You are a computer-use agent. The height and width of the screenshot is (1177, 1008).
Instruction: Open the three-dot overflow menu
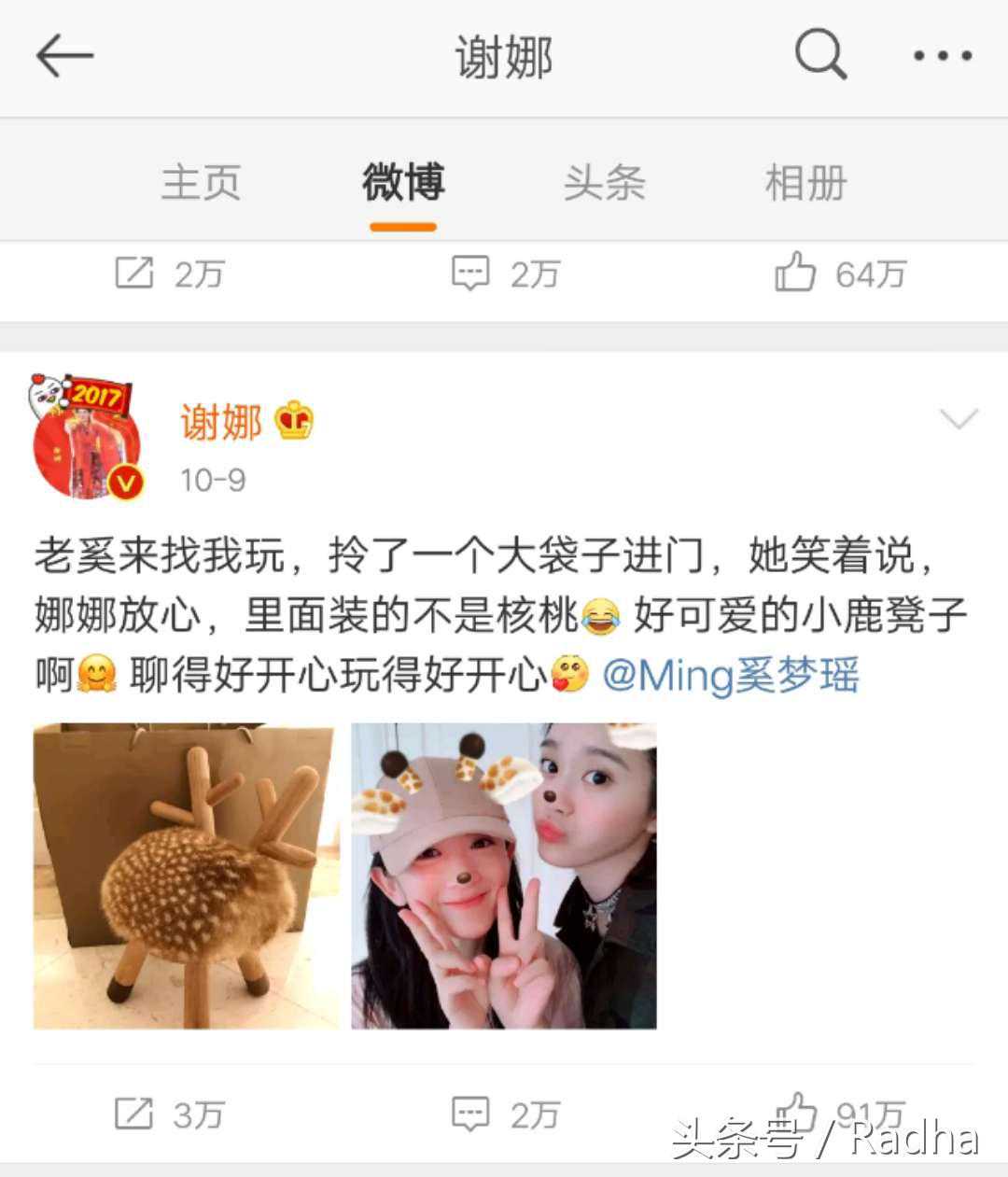pos(943,56)
